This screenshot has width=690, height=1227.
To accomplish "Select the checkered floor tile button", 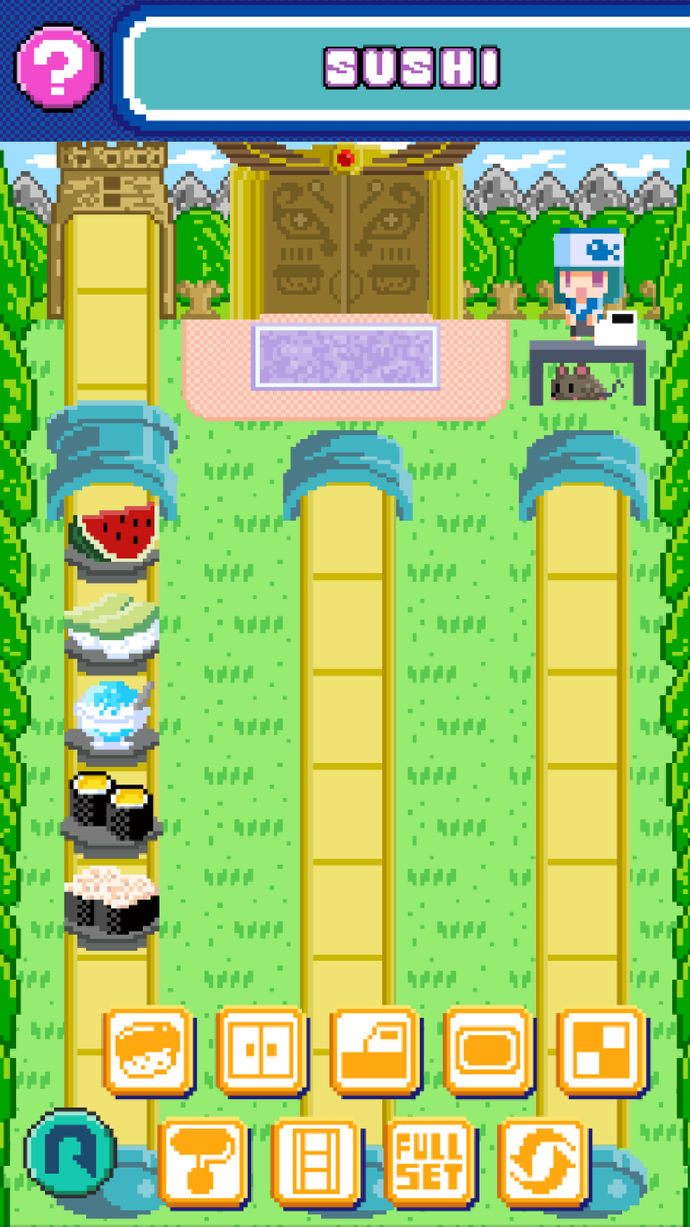I will point(601,1052).
